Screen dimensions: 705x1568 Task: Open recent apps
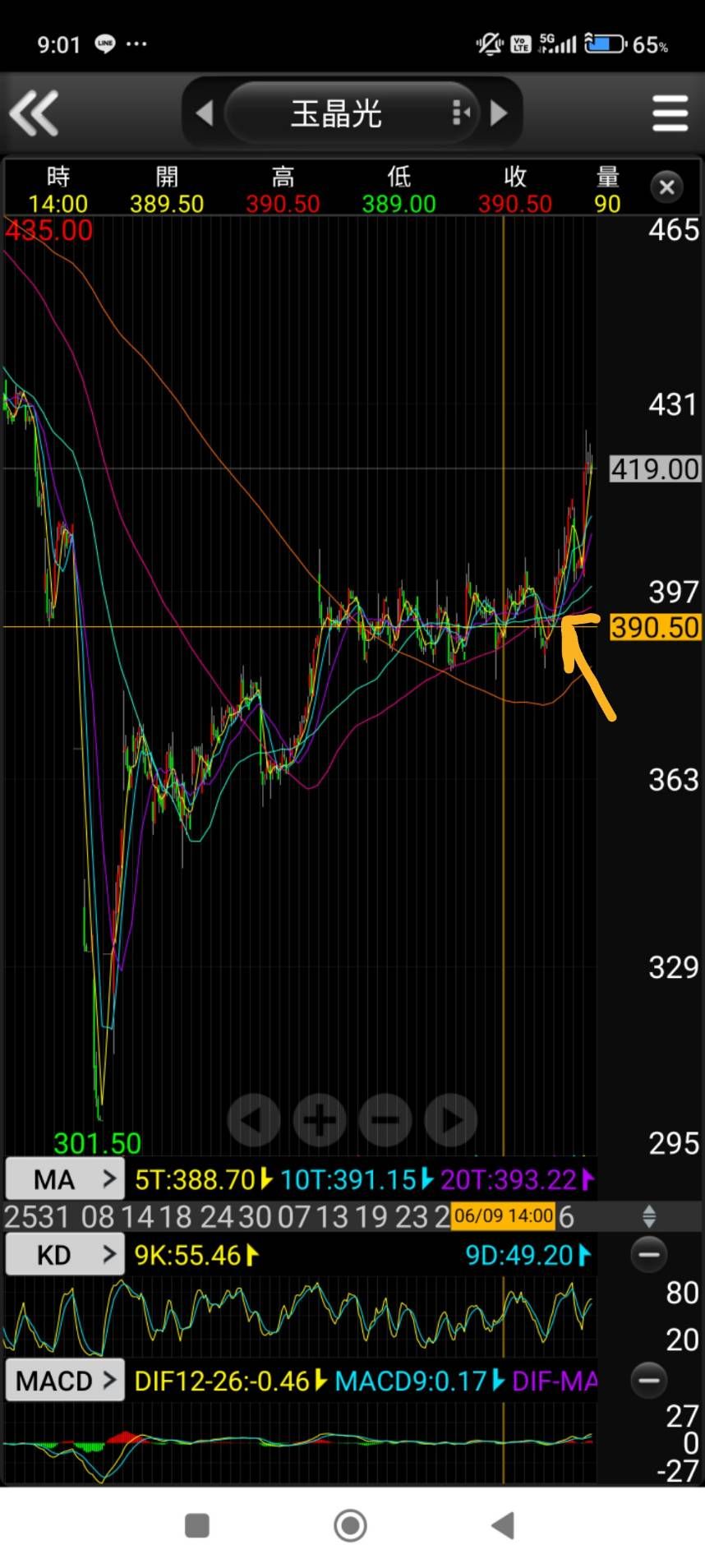pyautogui.click(x=197, y=1525)
